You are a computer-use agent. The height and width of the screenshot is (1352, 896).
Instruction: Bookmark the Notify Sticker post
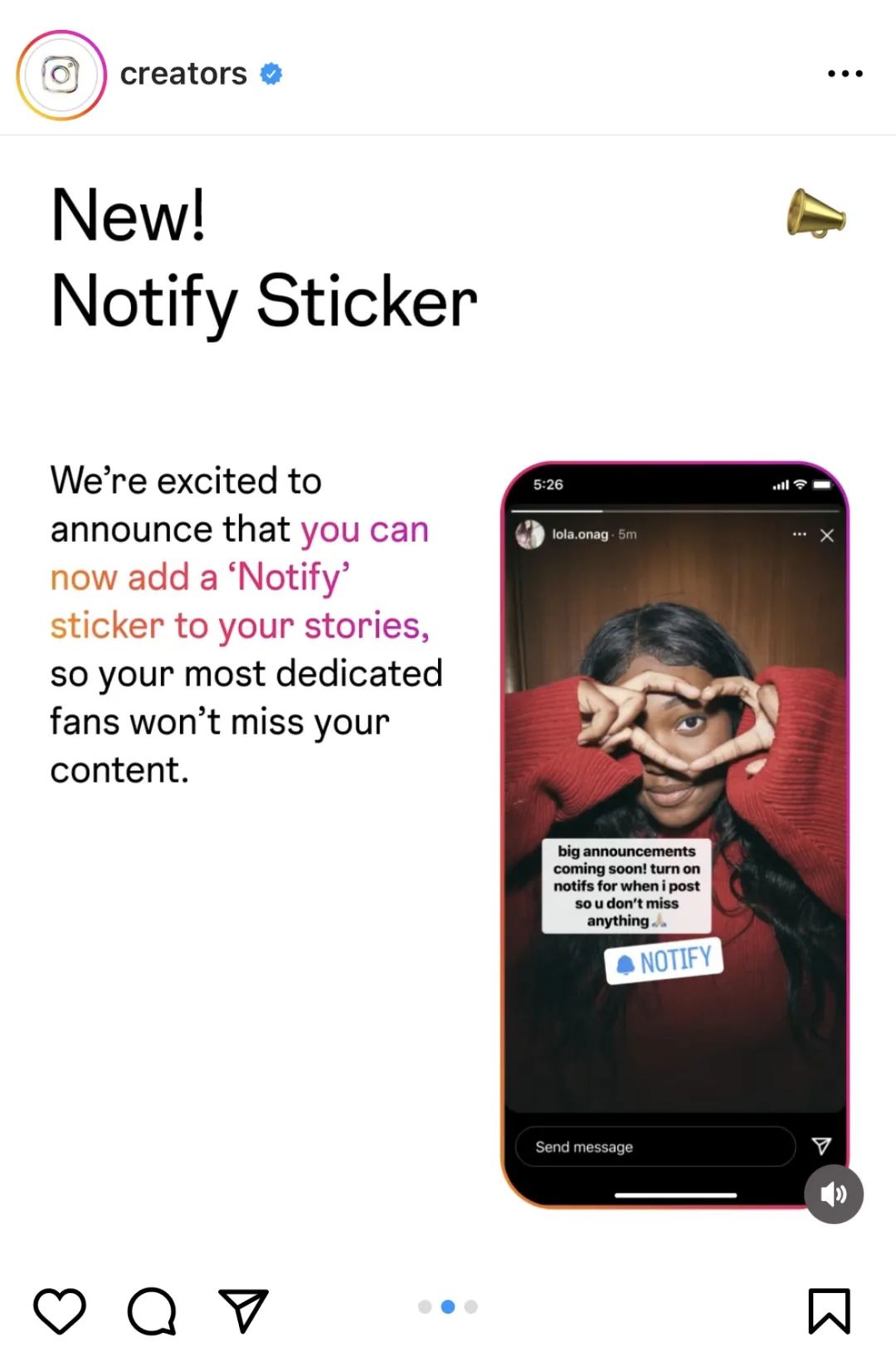[x=829, y=1311]
